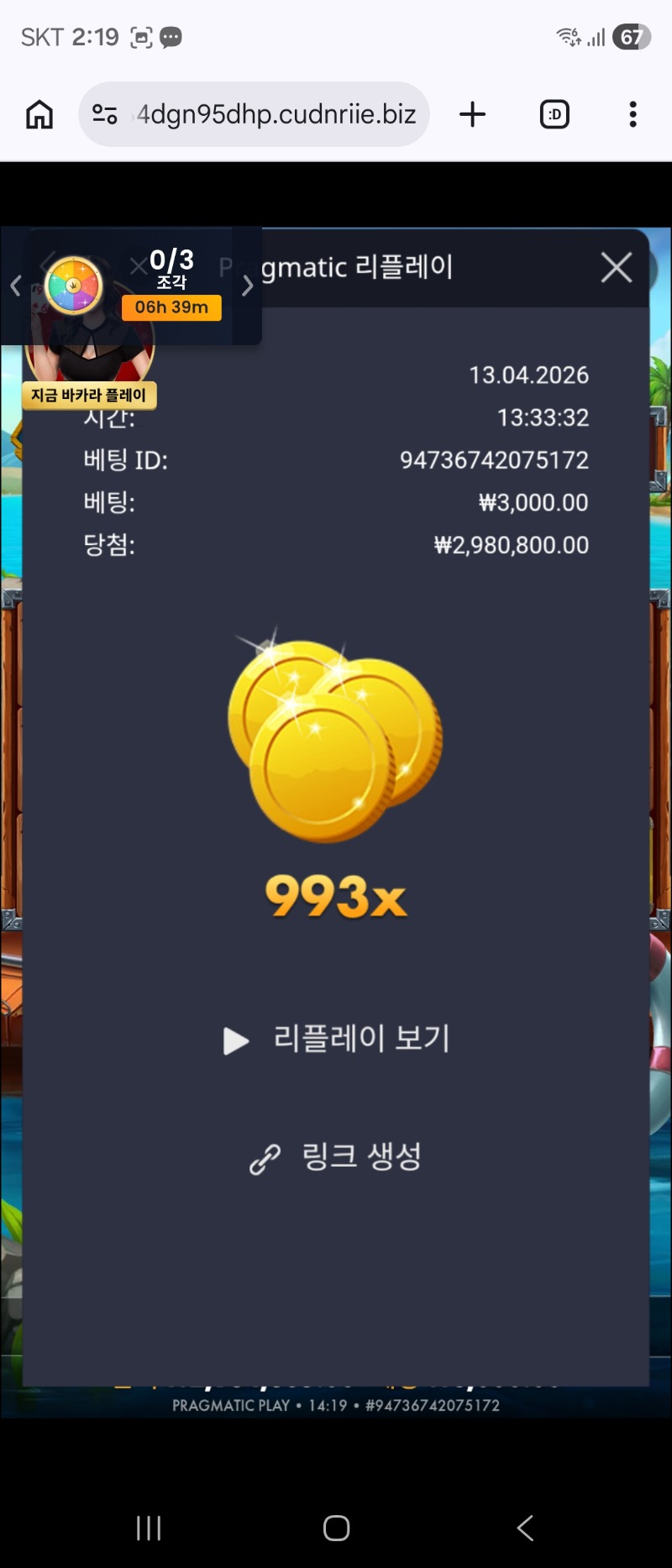The image size is (672, 1568).
Task: Open the browser home page
Action: tap(39, 114)
